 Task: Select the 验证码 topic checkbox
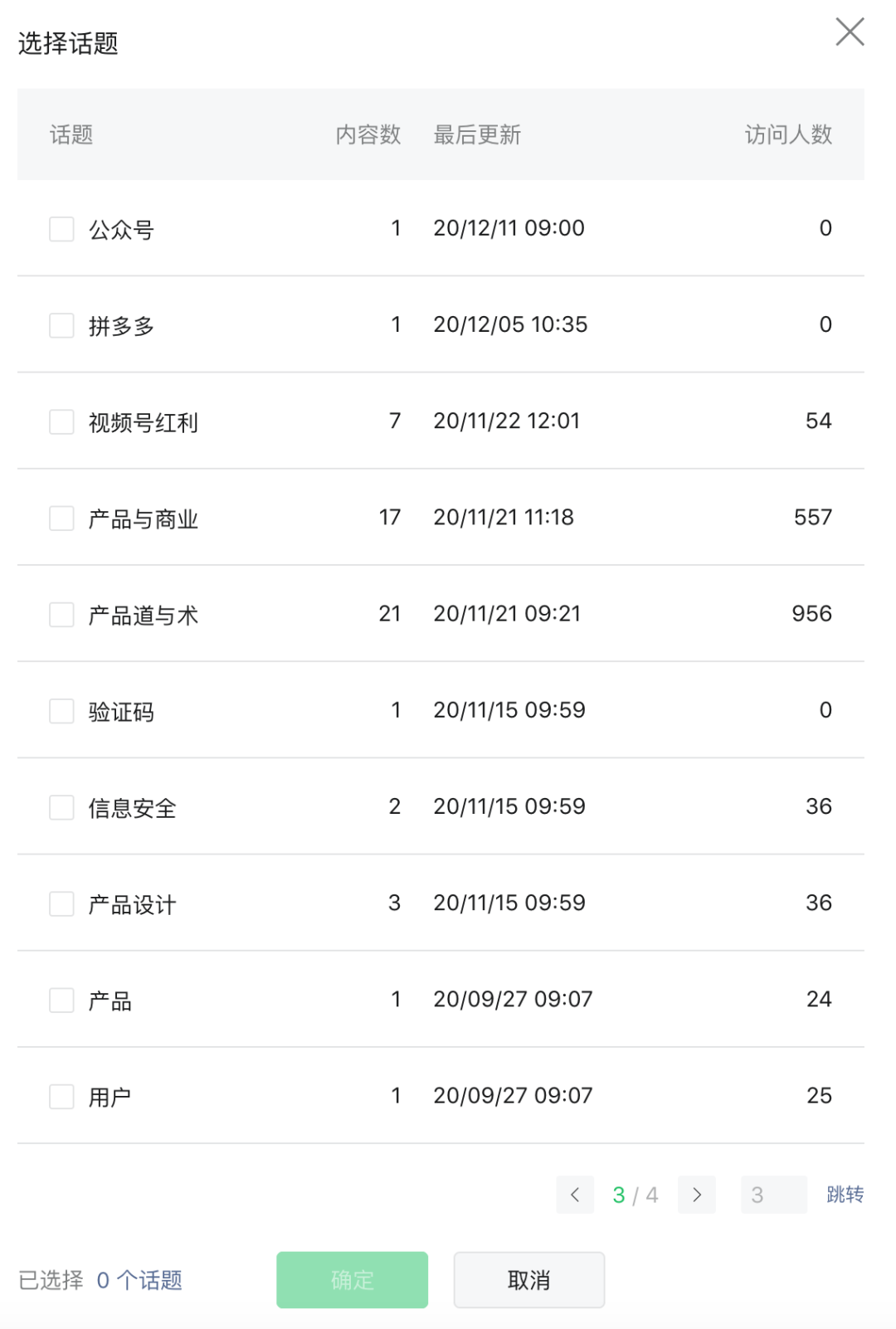[61, 710]
